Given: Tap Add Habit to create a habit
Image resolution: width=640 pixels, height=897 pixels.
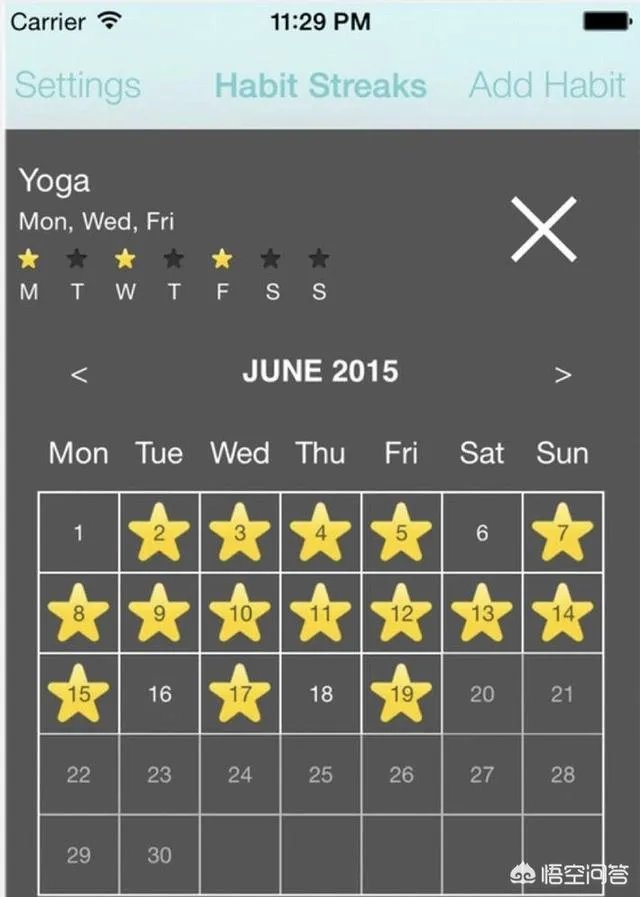Looking at the screenshot, I should [547, 85].
